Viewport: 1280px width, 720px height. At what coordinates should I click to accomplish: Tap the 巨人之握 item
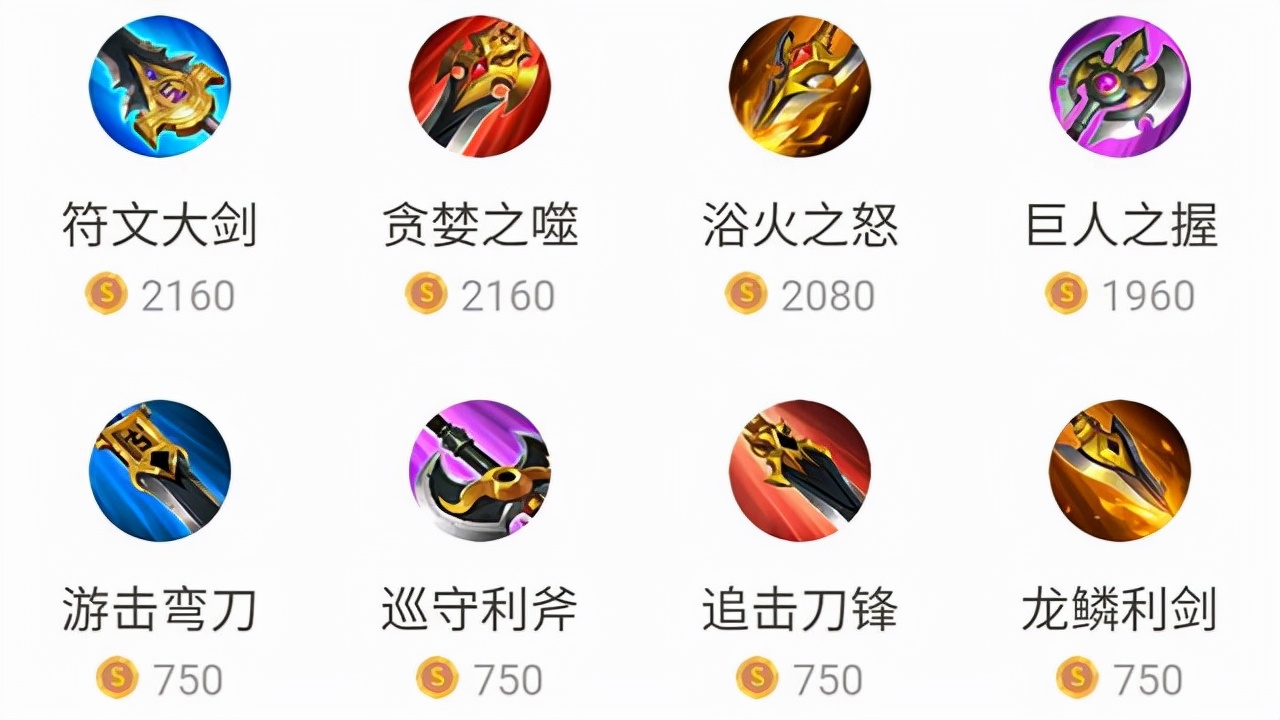(1120, 88)
